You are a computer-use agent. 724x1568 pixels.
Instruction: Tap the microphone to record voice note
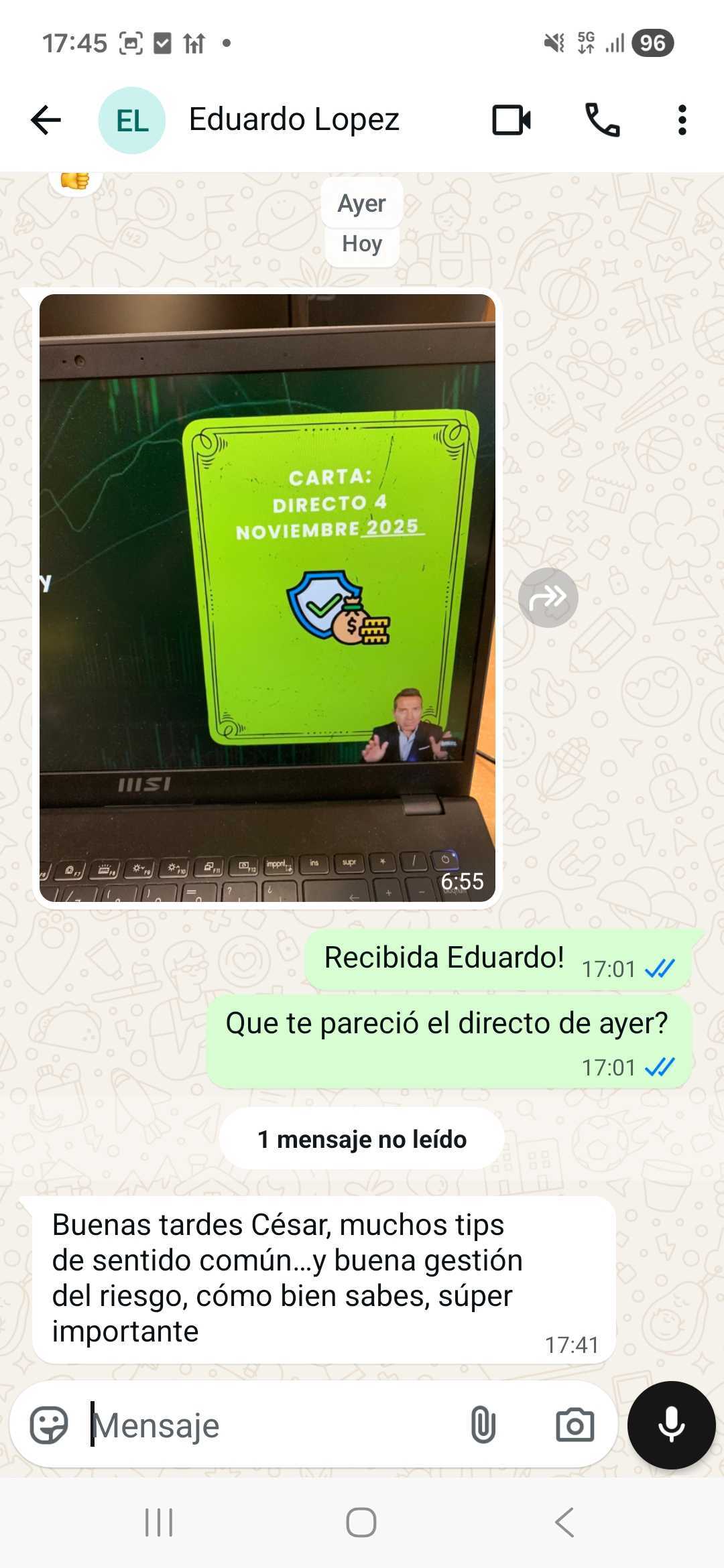671,1425
